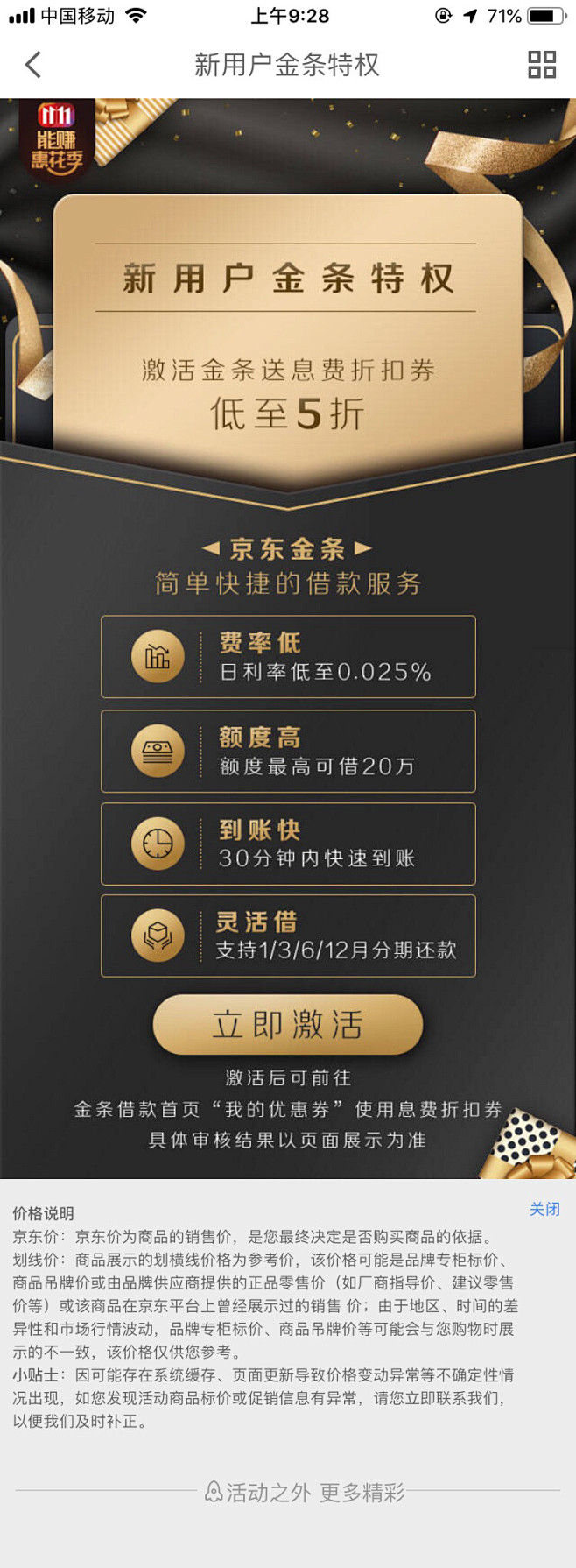The width and height of the screenshot is (576, 1568).
Task: Go back from 新用户金条特权 page
Action: pos(33,65)
